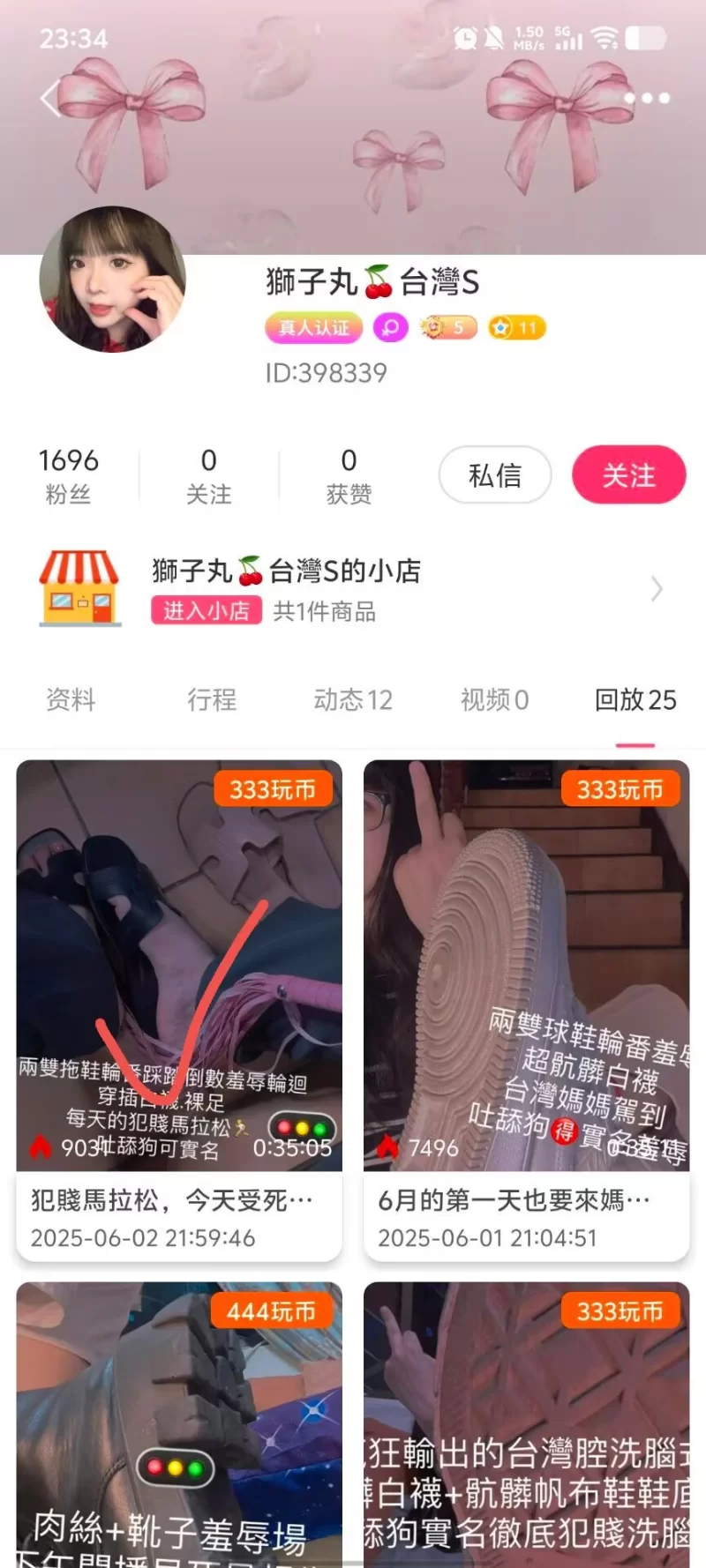Image resolution: width=706 pixels, height=1568 pixels.
Task: Open the shop row chevron
Action: click(657, 589)
